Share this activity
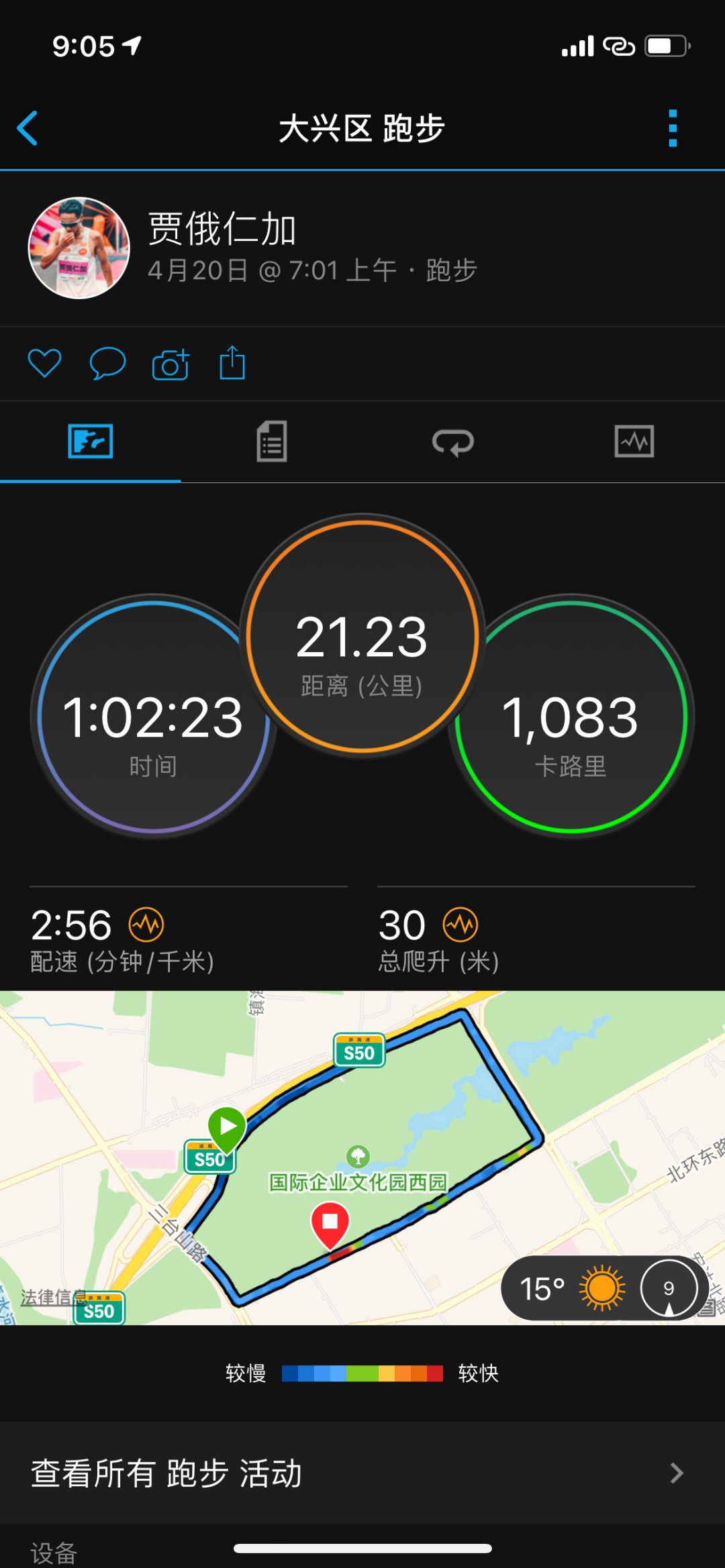This screenshot has height=1568, width=725. coord(232,363)
